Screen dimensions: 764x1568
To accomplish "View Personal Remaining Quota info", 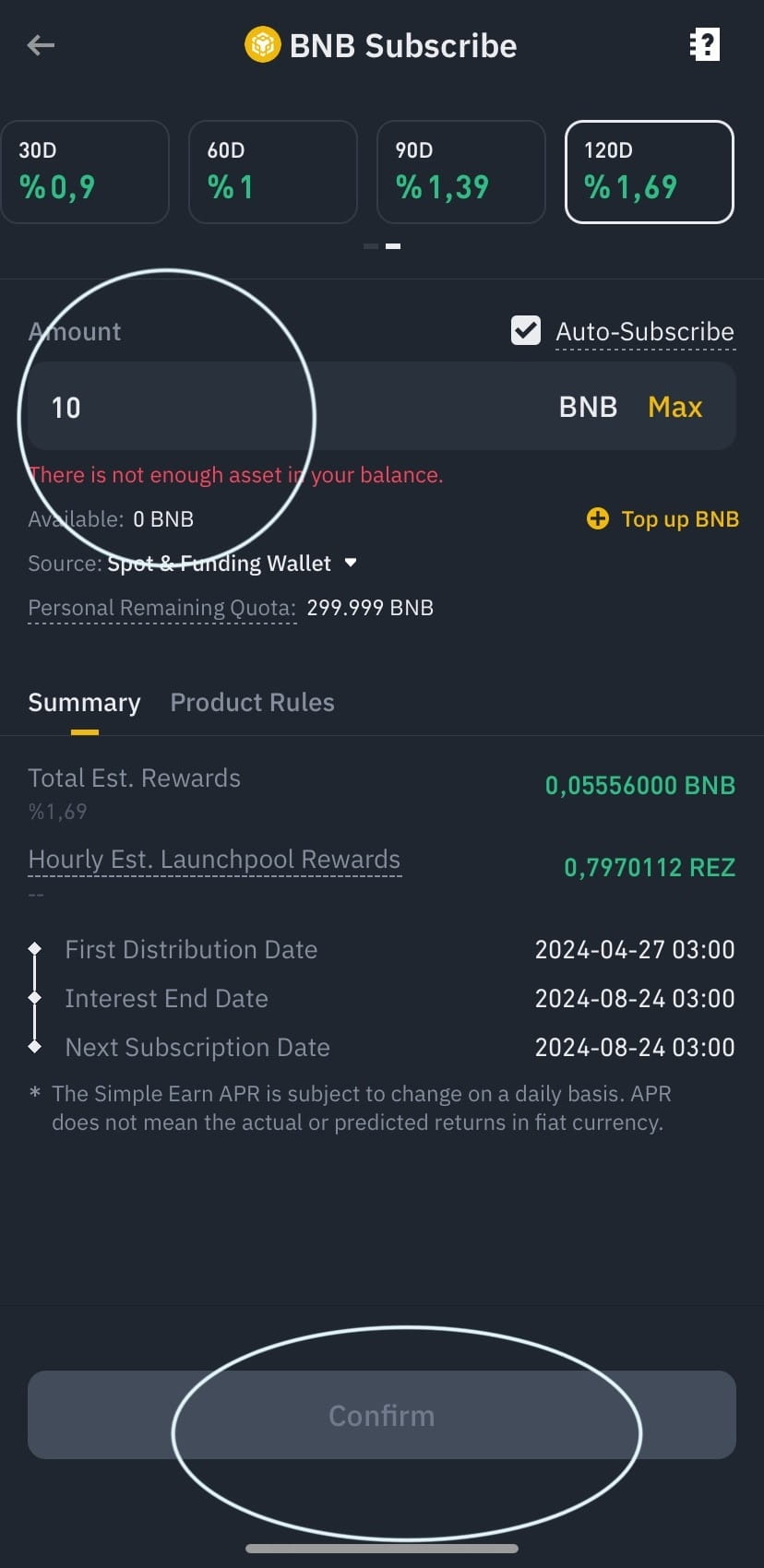I will coord(161,609).
